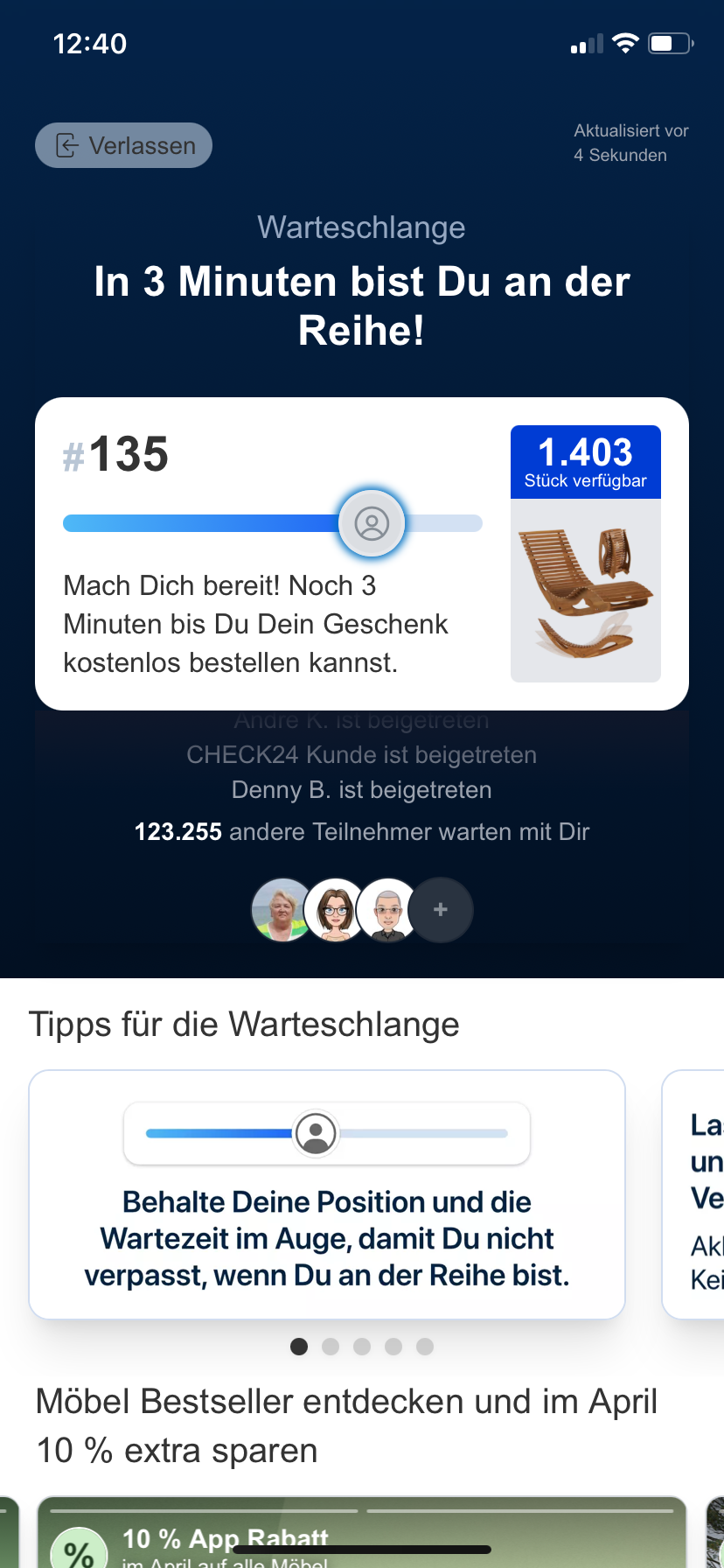This screenshot has width=724, height=1568.
Task: Open the wooden rocking lounger gift image
Action: click(585, 590)
